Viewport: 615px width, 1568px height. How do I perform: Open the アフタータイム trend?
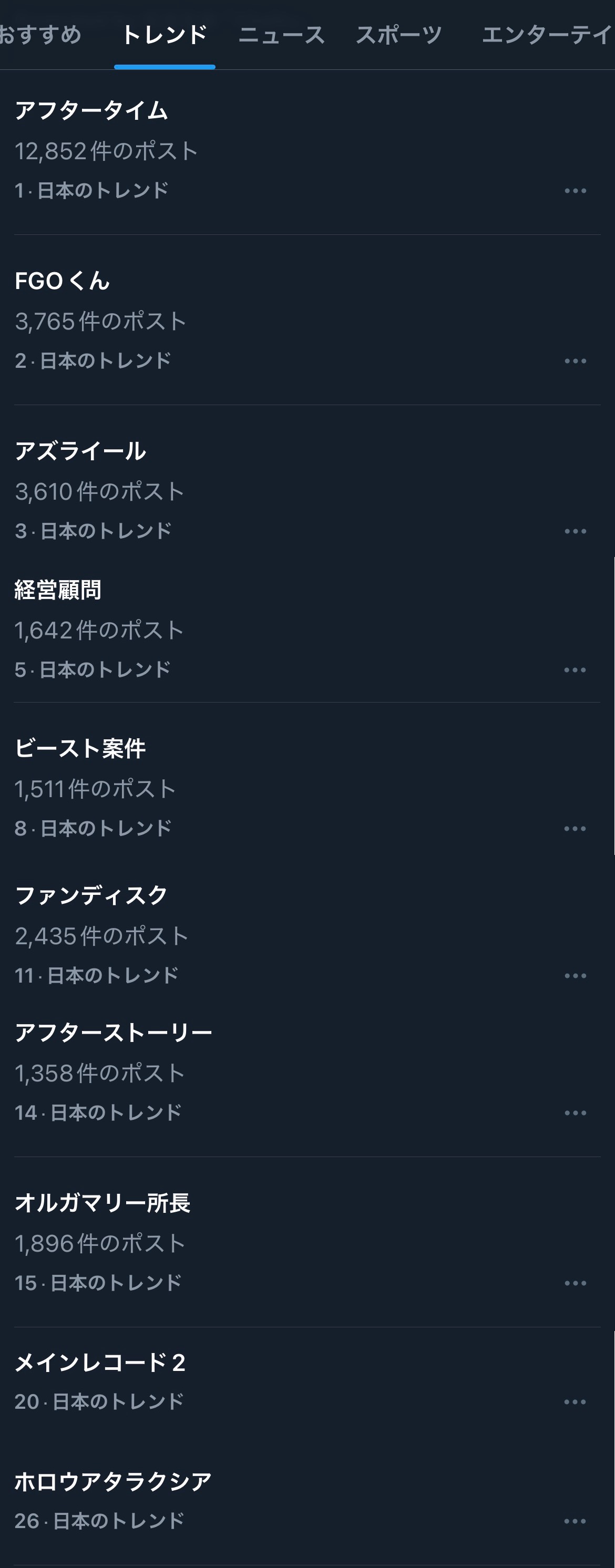point(91,111)
